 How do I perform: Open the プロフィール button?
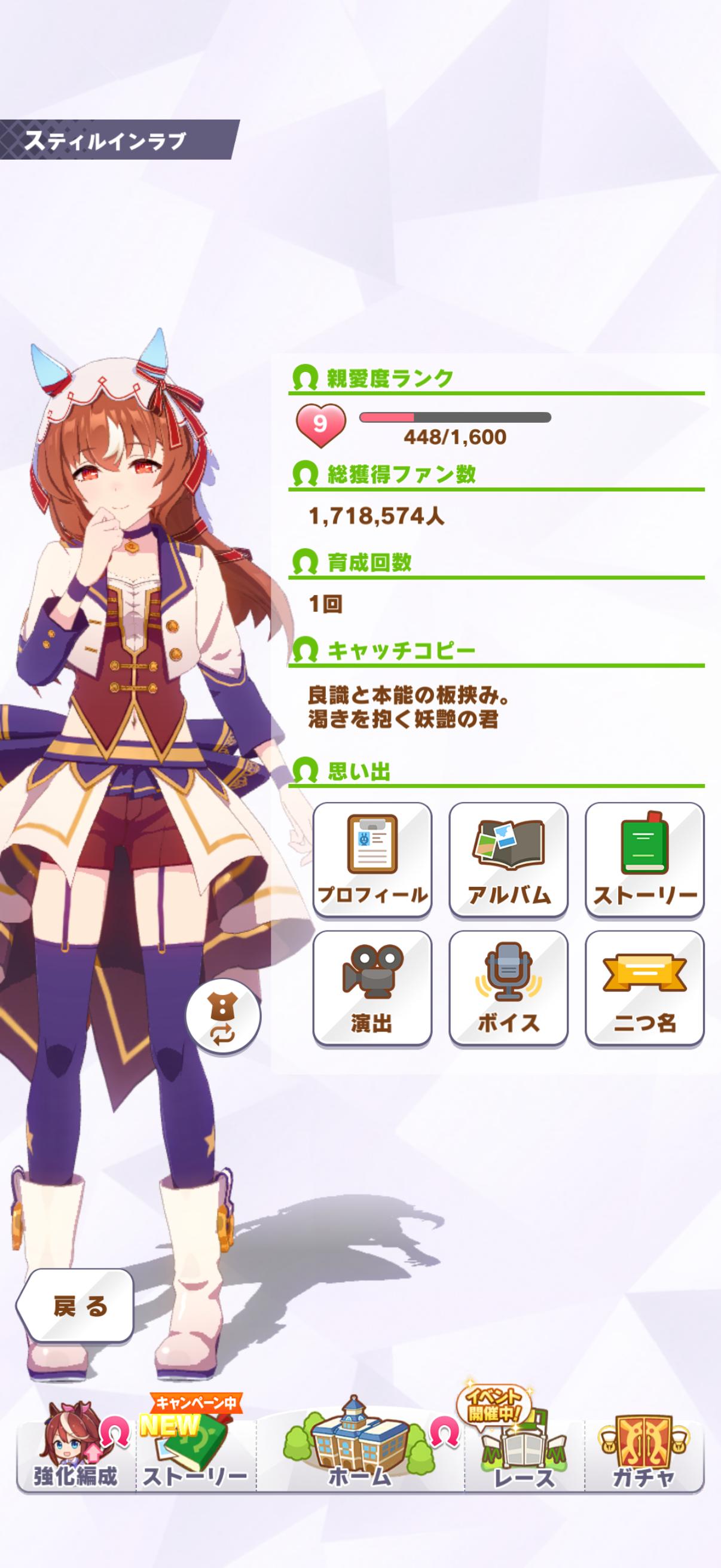click(372, 859)
